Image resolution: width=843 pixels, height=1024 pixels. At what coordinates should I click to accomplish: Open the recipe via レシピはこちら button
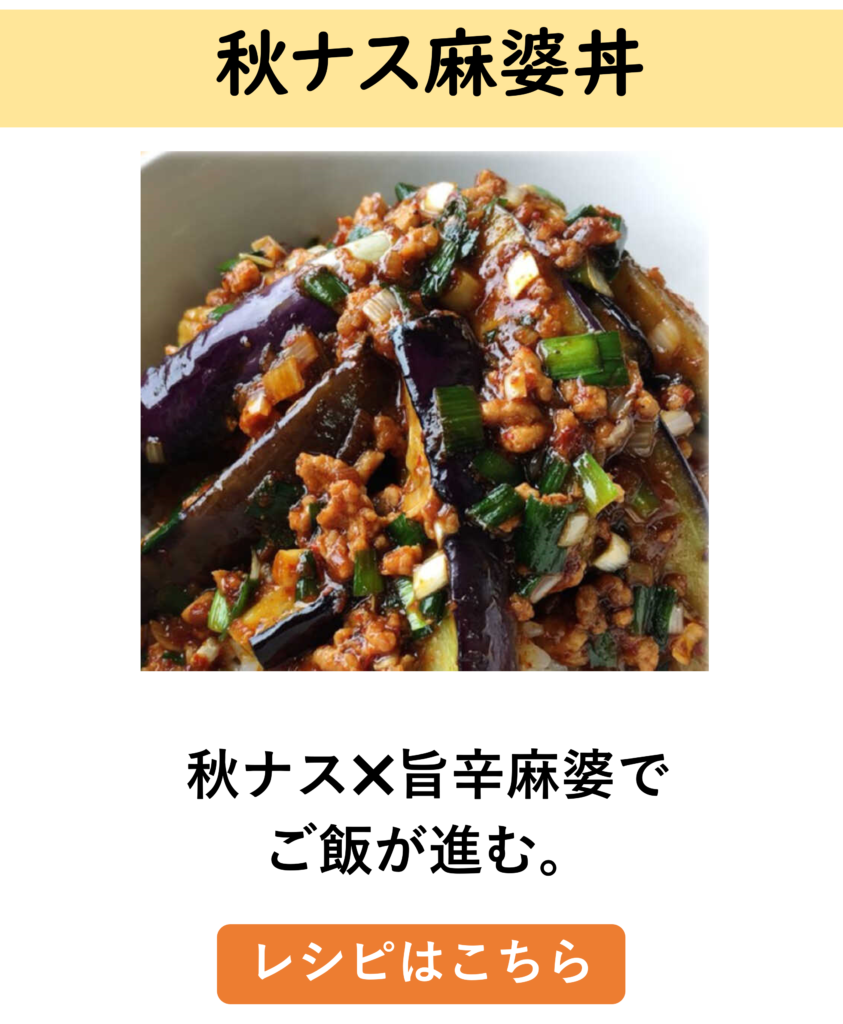pos(421,963)
